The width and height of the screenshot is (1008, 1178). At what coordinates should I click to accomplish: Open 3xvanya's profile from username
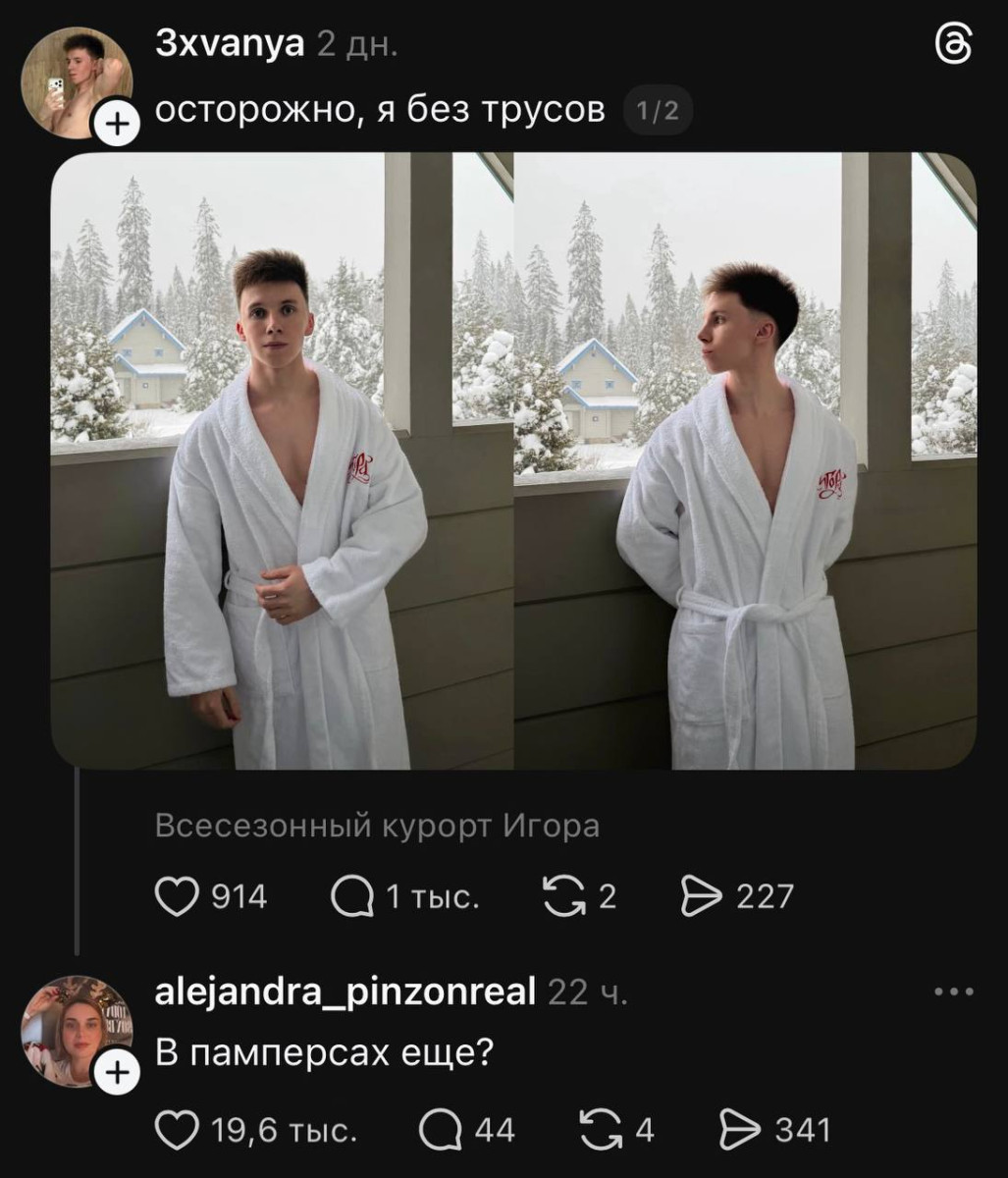[230, 45]
